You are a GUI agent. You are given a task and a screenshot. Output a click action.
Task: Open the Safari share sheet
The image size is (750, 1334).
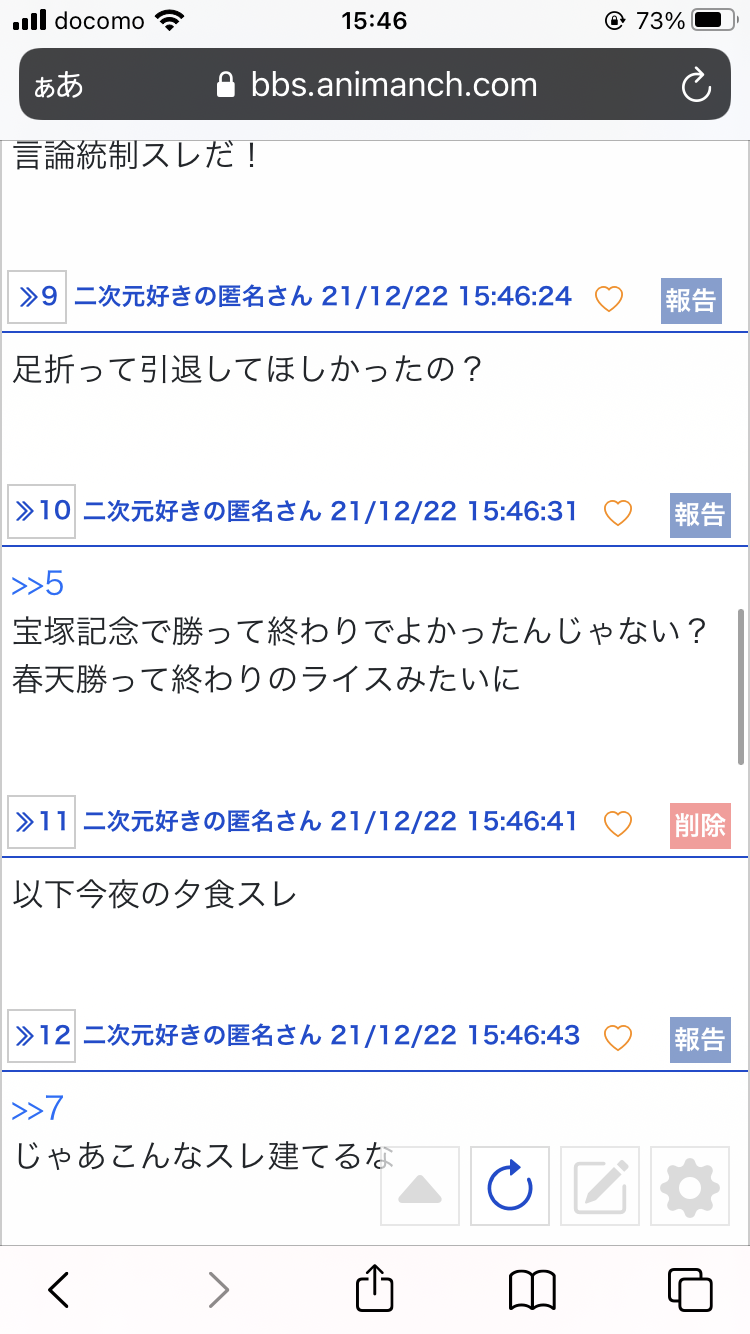375,1288
